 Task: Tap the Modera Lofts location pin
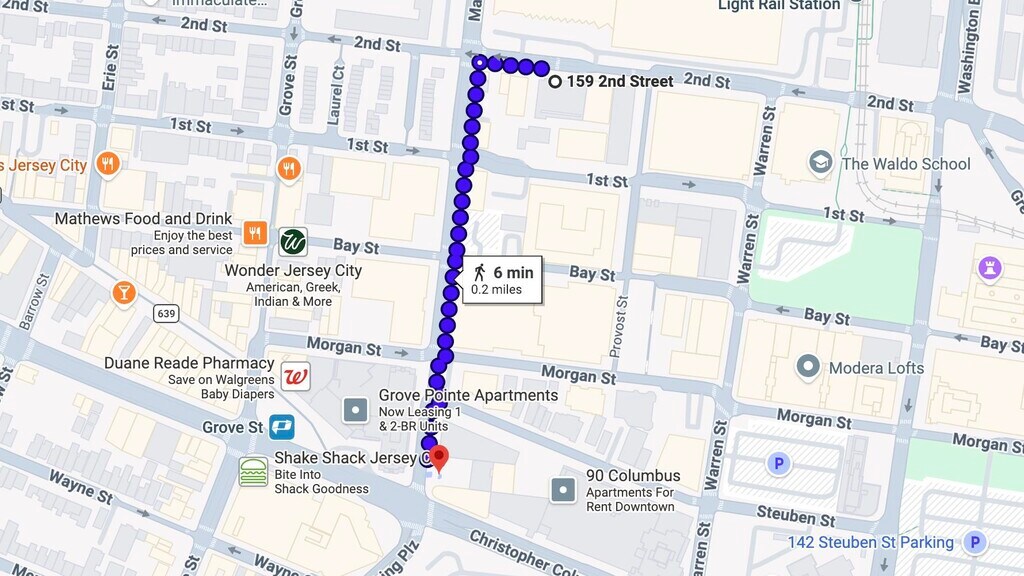[x=807, y=367]
